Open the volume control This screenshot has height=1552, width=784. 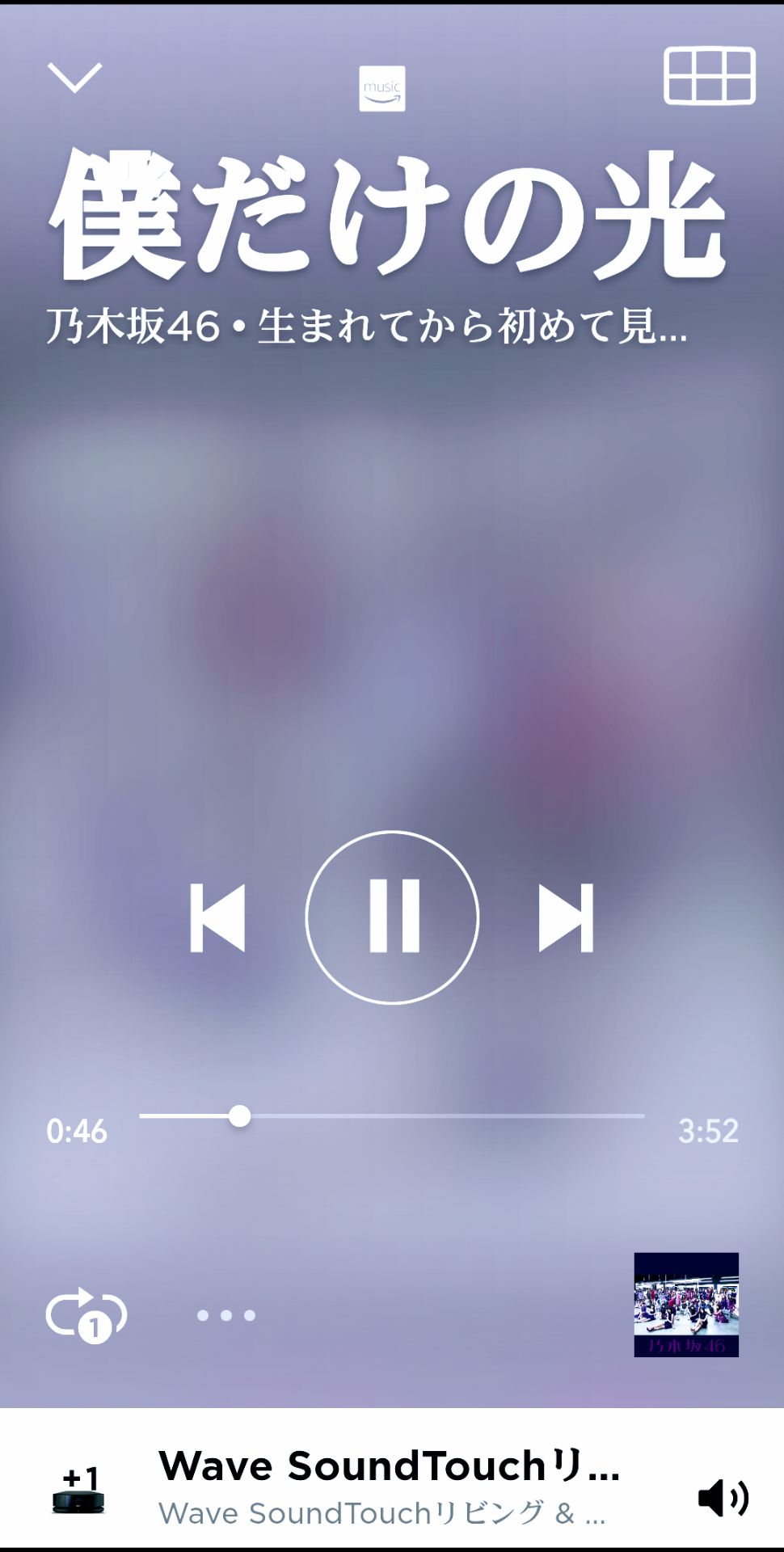[x=723, y=1498]
